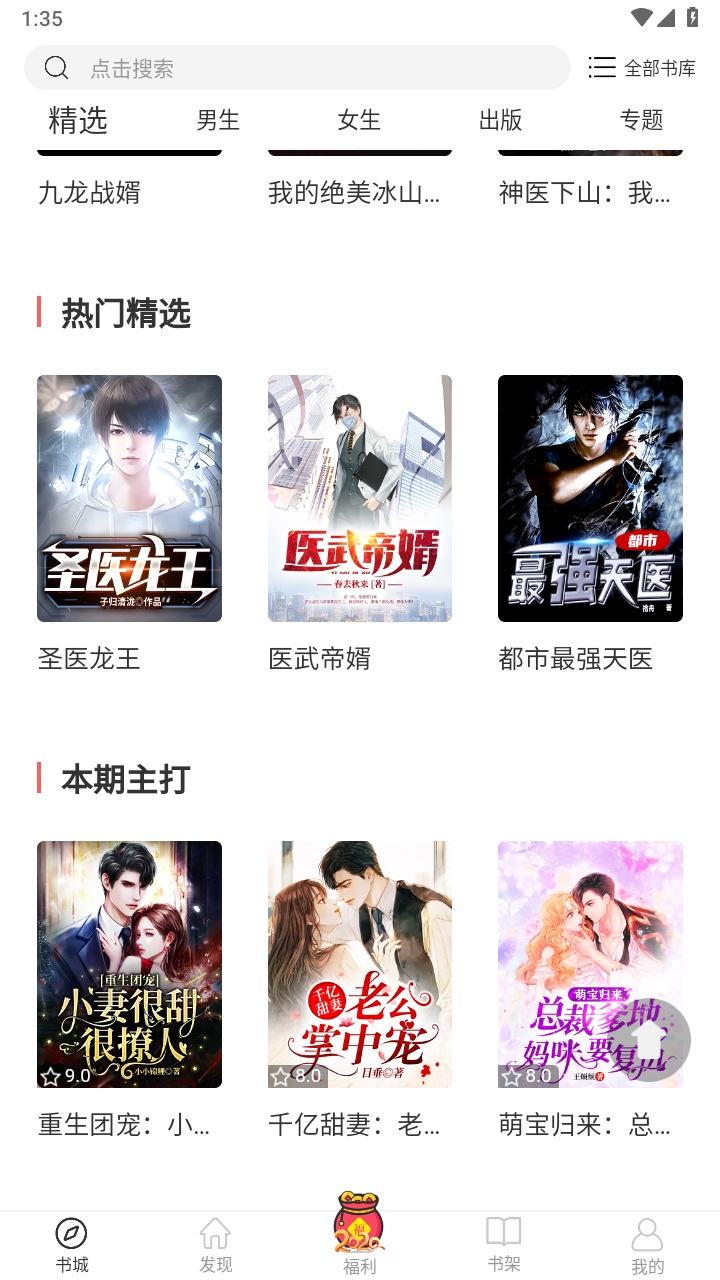Open the book 九龙战婿
This screenshot has height=1280, width=720.
[x=89, y=192]
